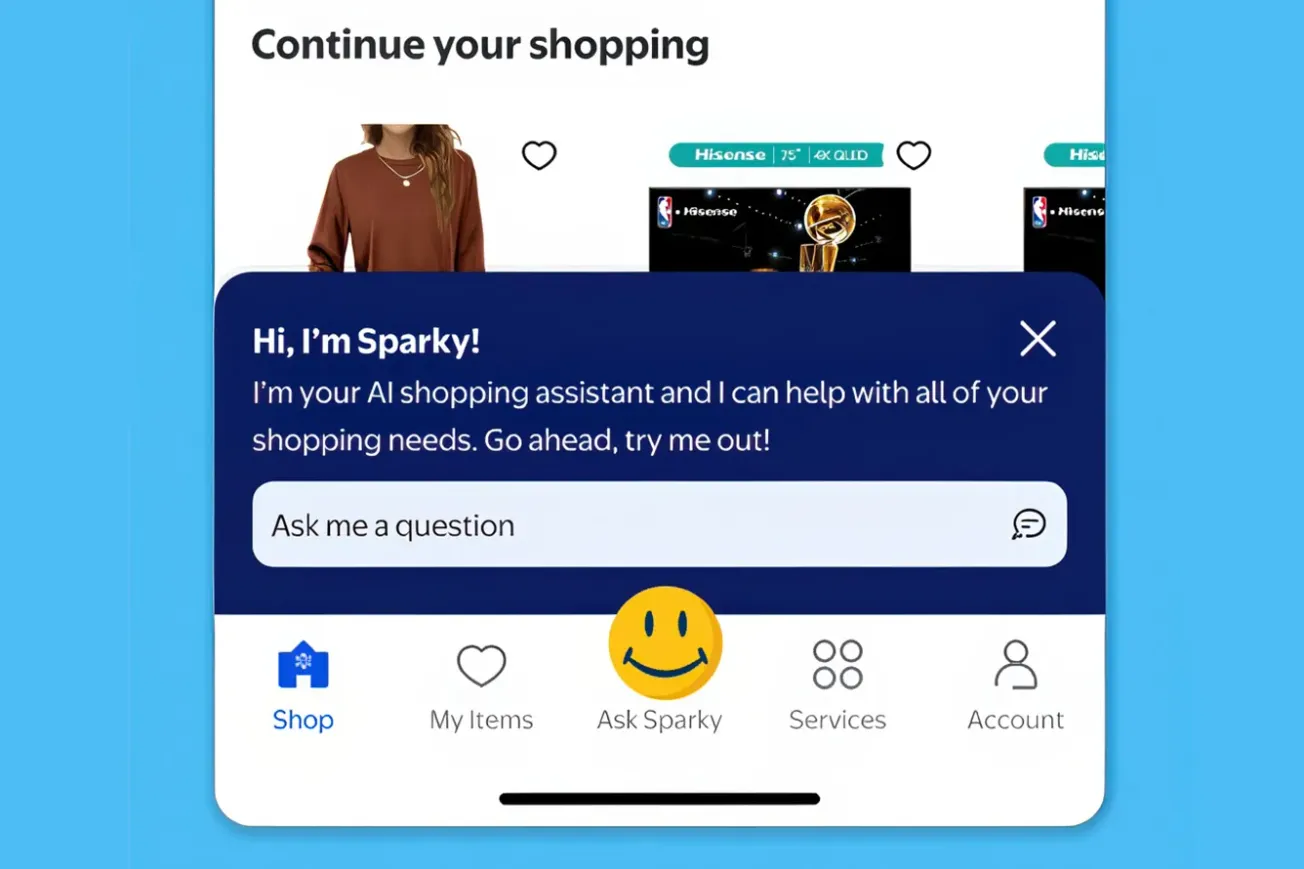The image size is (1304, 869).
Task: Add the Hisense 75" TV to favorites
Action: (913, 155)
